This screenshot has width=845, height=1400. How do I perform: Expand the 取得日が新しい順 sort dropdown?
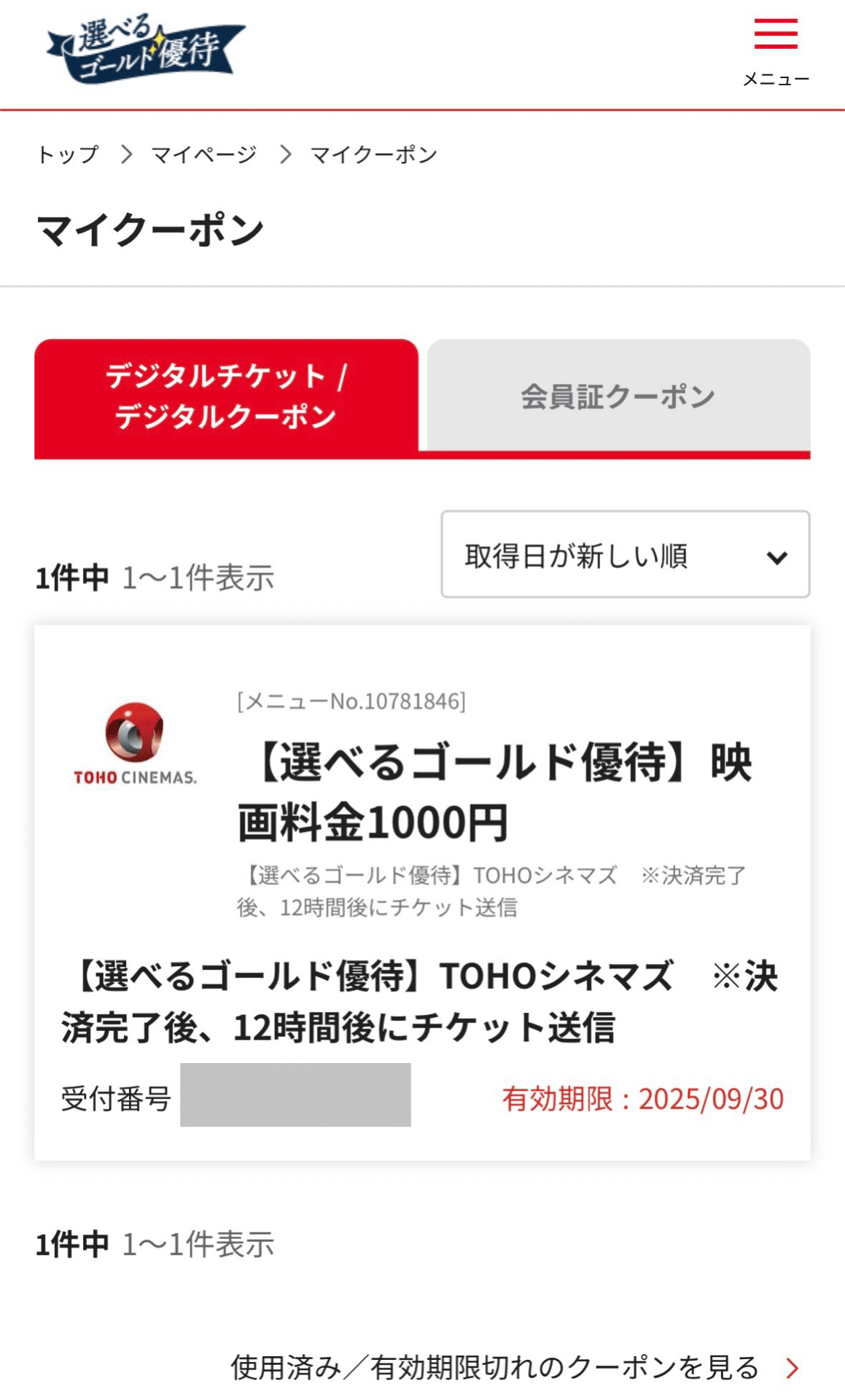click(x=625, y=555)
